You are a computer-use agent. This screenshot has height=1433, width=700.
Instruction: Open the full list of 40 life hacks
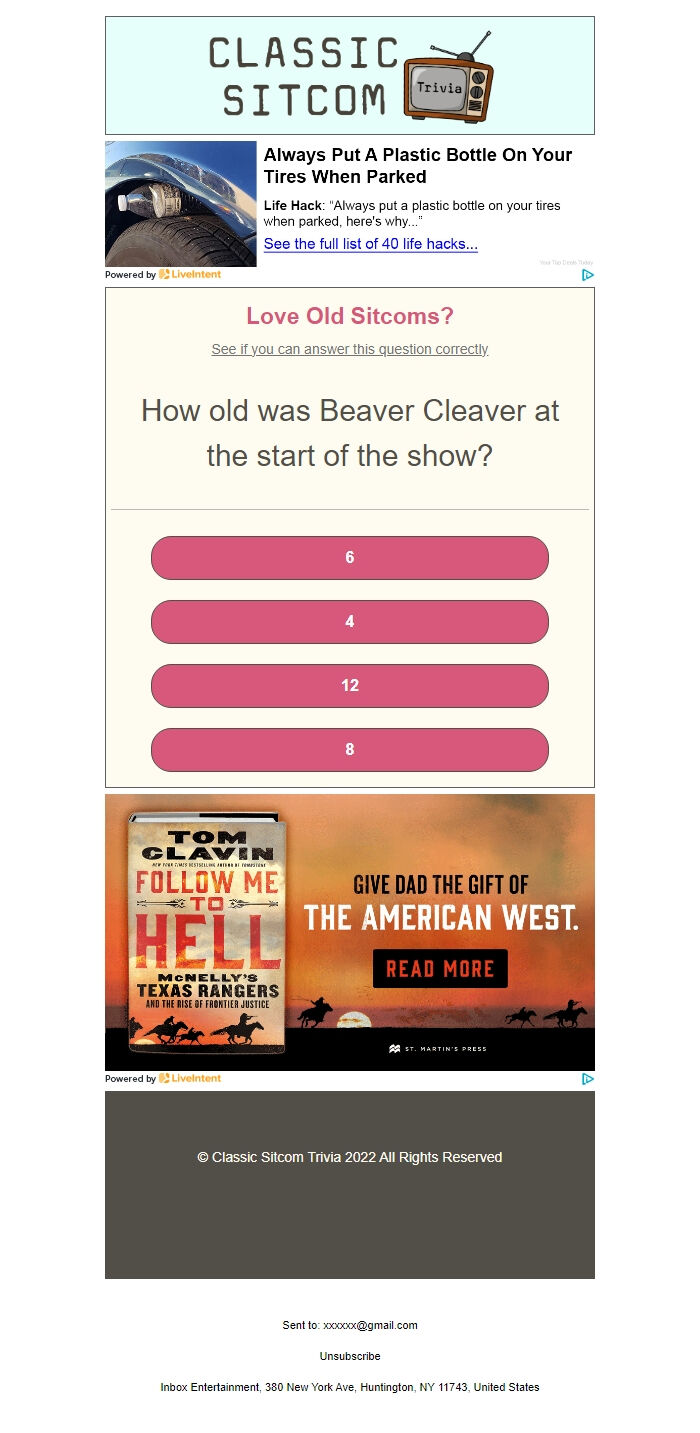pyautogui.click(x=370, y=244)
